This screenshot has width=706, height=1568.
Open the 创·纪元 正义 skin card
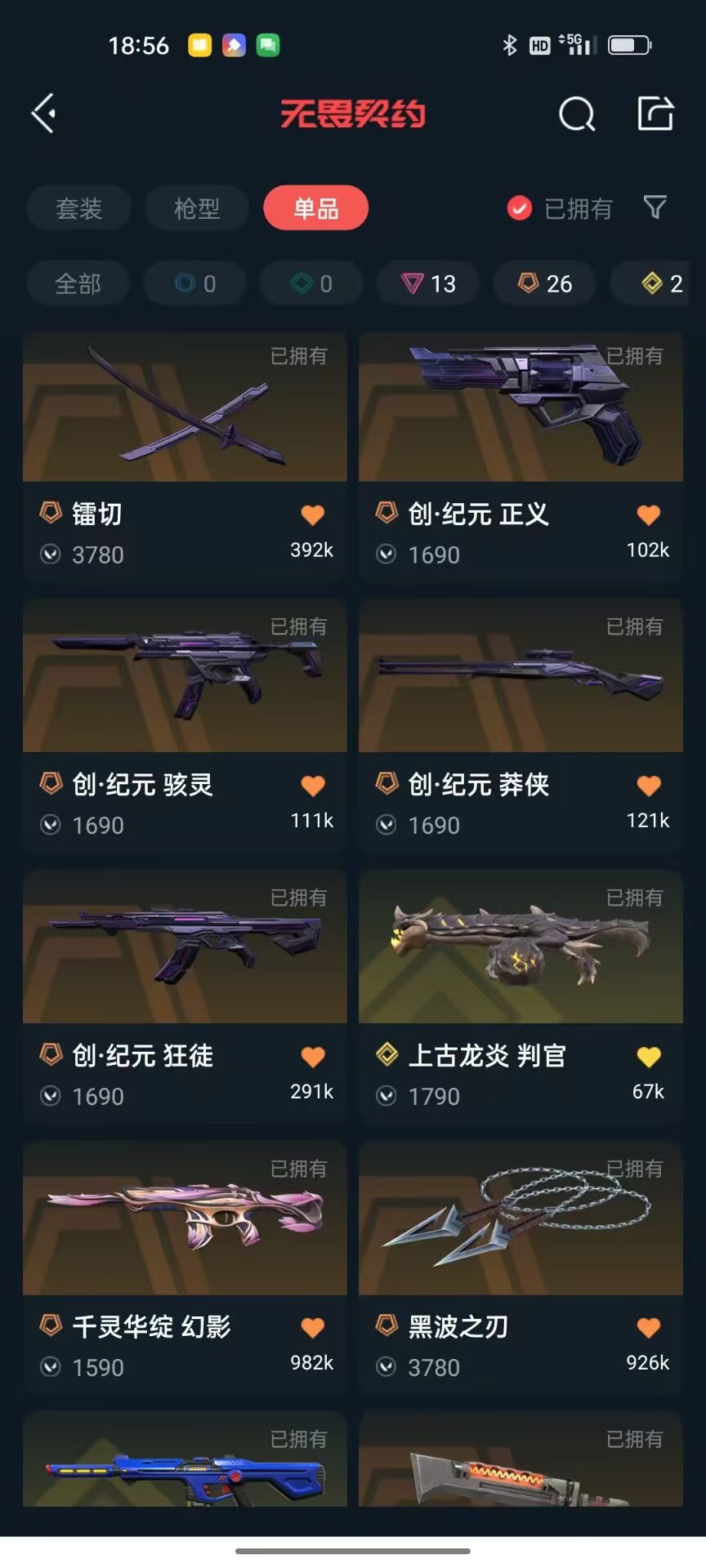coord(521,456)
